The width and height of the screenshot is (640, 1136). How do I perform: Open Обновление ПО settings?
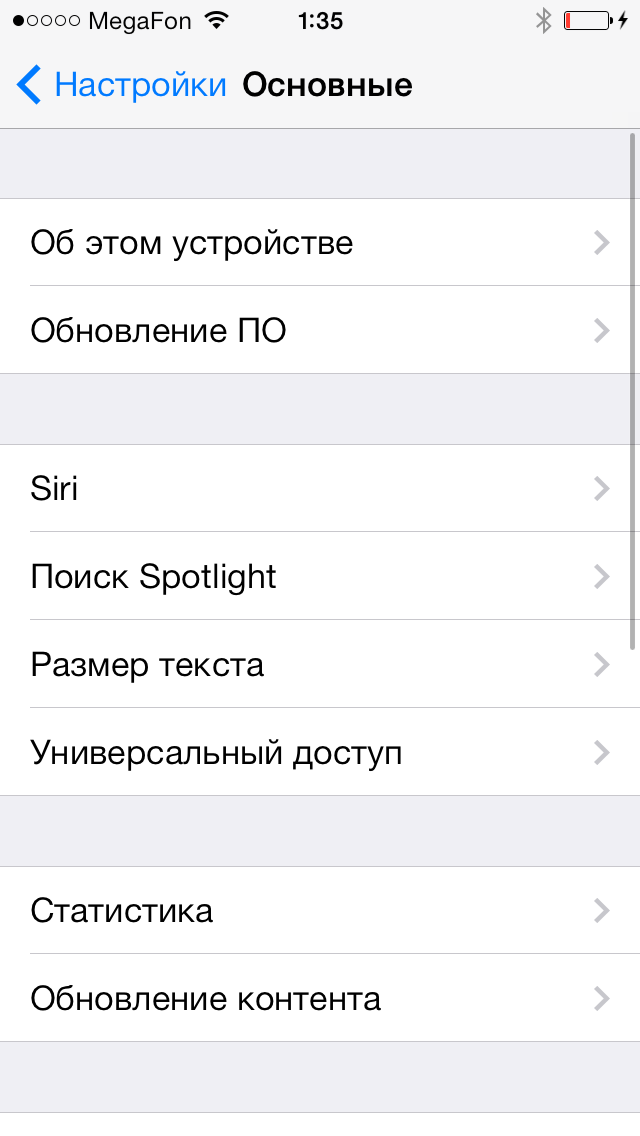point(320,331)
